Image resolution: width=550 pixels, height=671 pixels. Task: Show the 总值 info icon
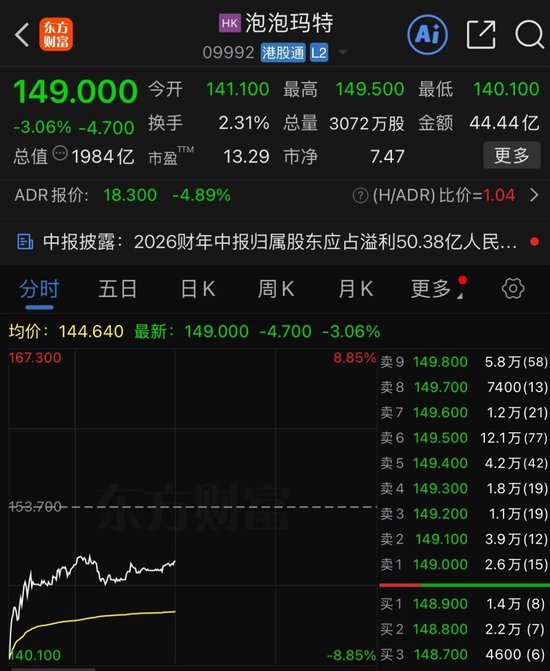(x=60, y=153)
